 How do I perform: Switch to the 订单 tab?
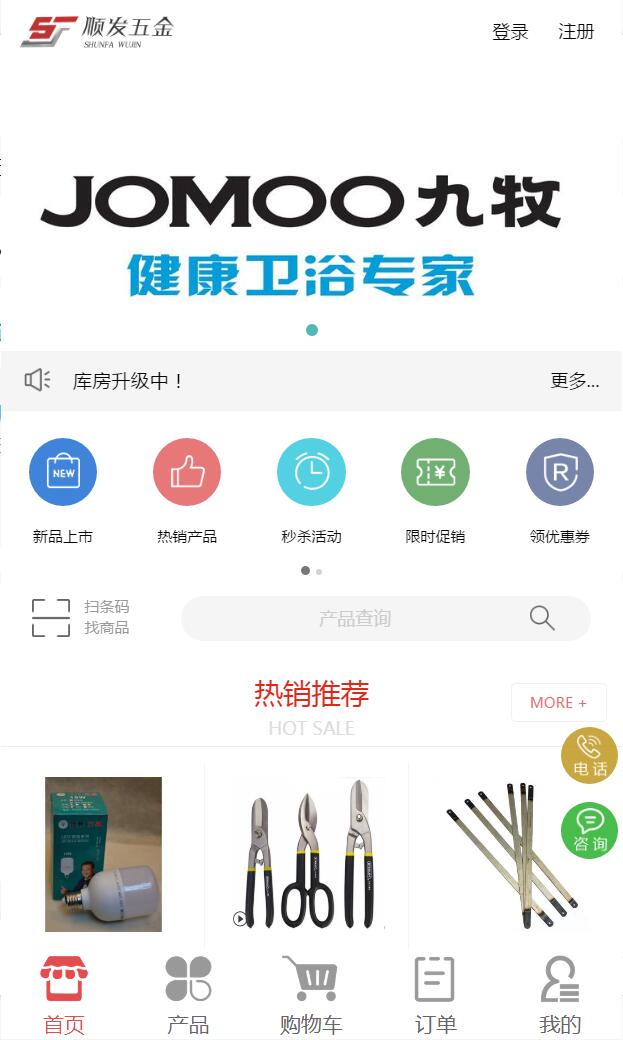pyautogui.click(x=435, y=995)
